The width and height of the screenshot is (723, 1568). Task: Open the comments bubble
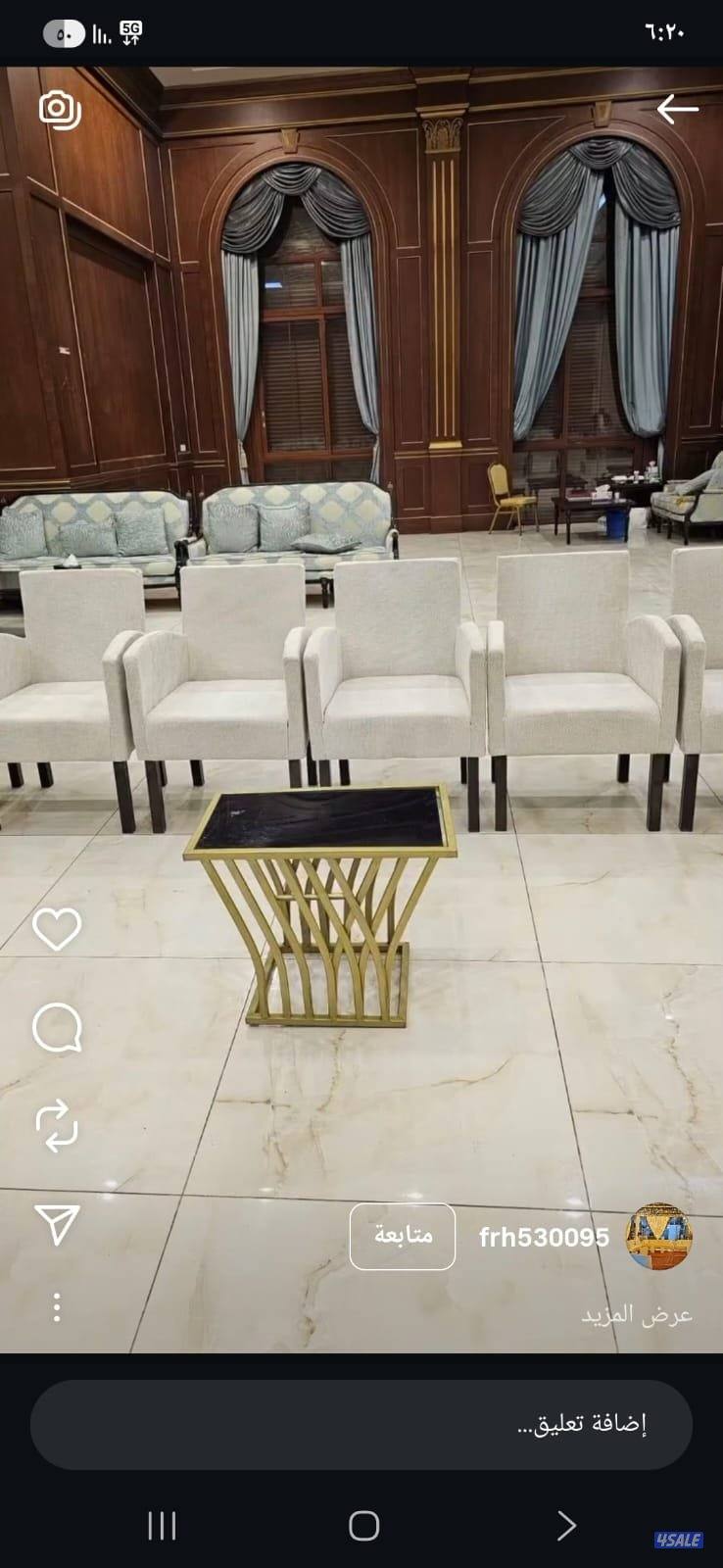57,1028
